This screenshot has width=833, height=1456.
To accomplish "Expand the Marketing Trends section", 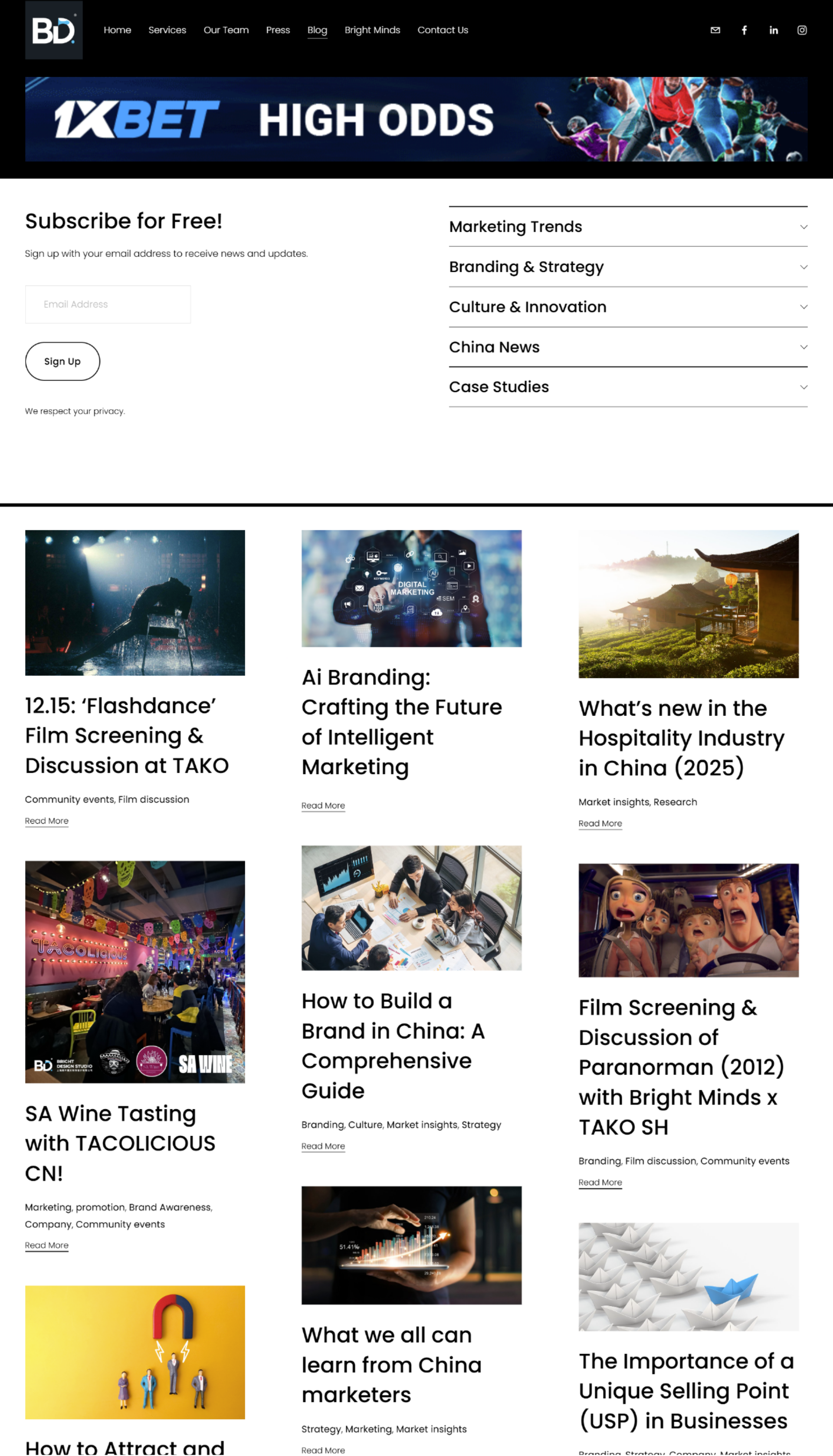I will click(628, 227).
